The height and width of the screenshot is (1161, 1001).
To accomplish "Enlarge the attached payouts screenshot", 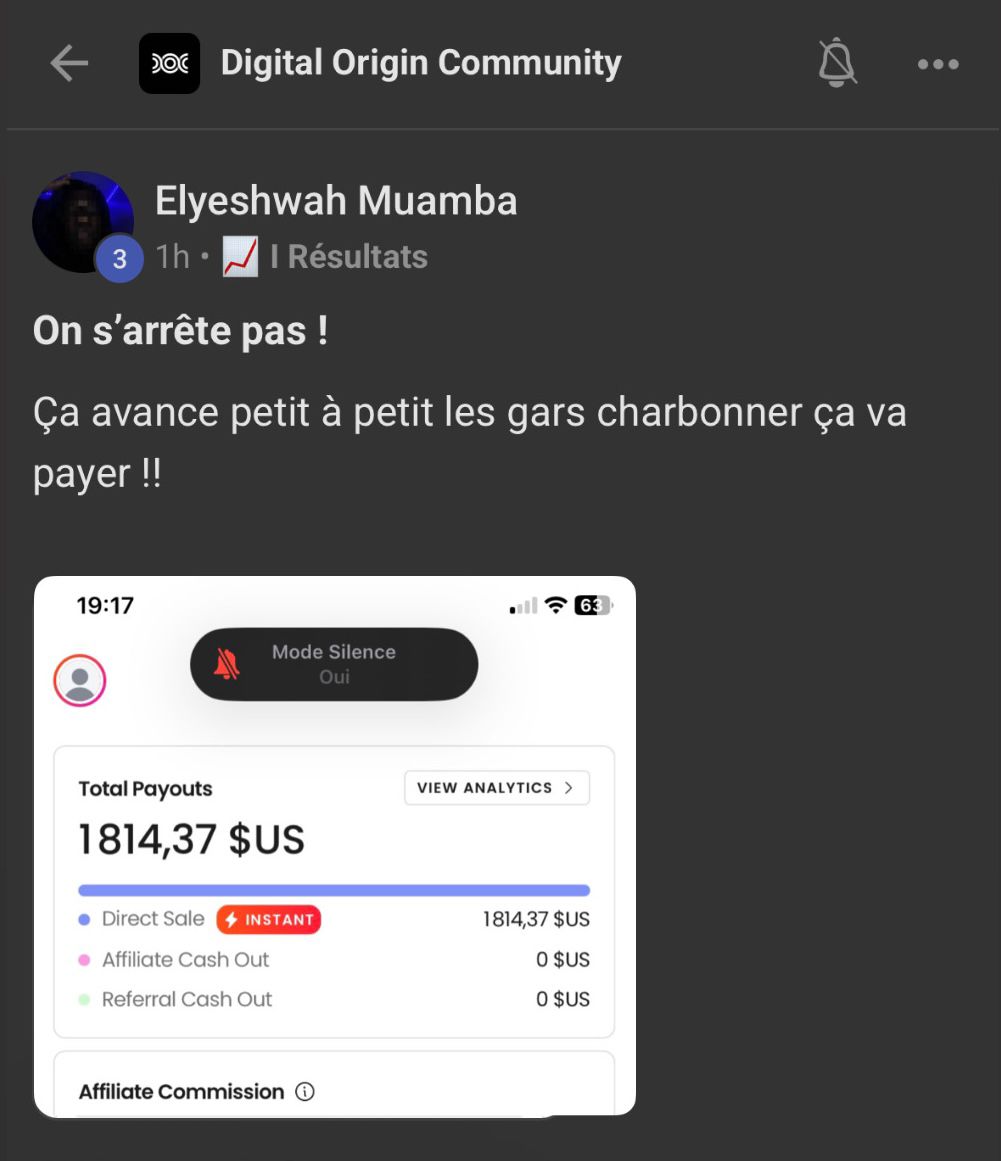I will [x=335, y=846].
